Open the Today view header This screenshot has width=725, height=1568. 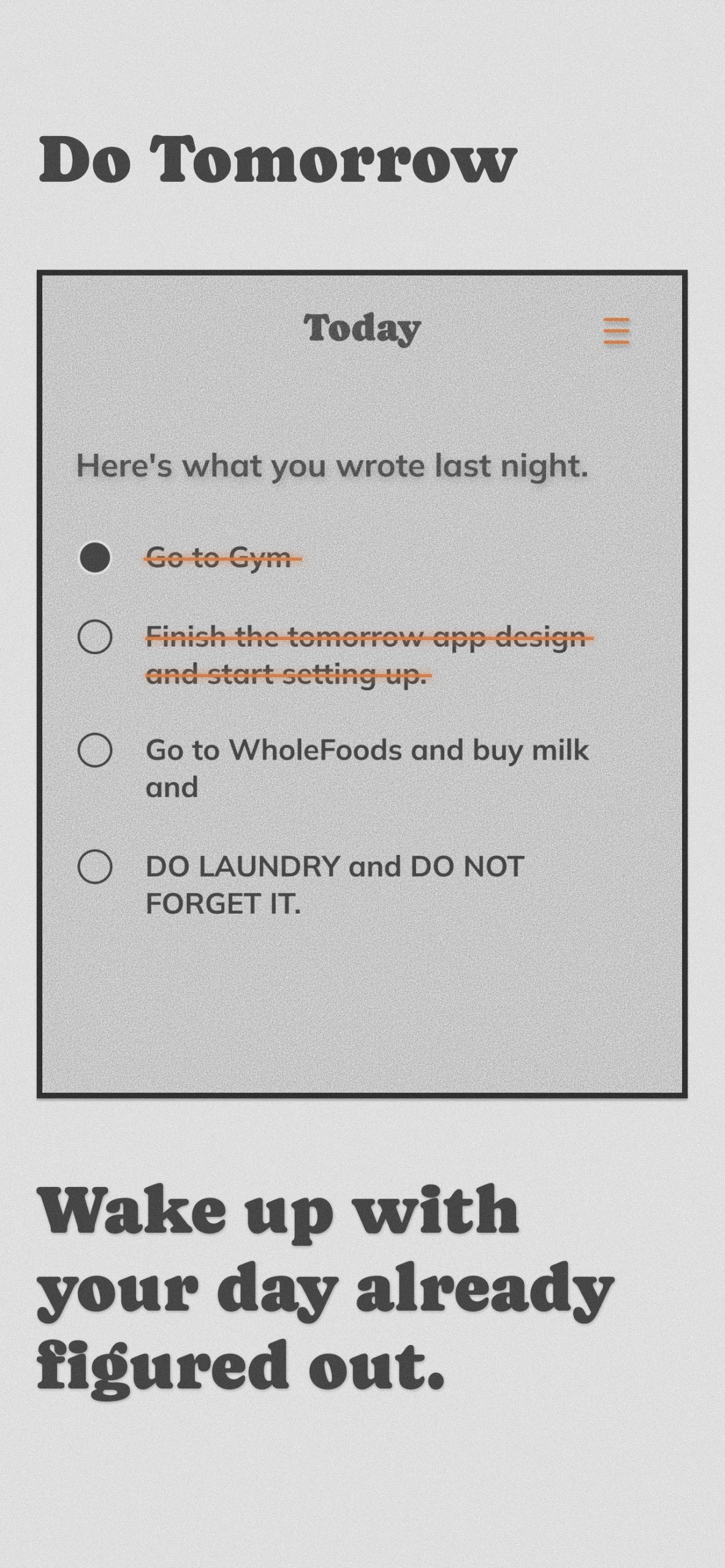(362, 329)
